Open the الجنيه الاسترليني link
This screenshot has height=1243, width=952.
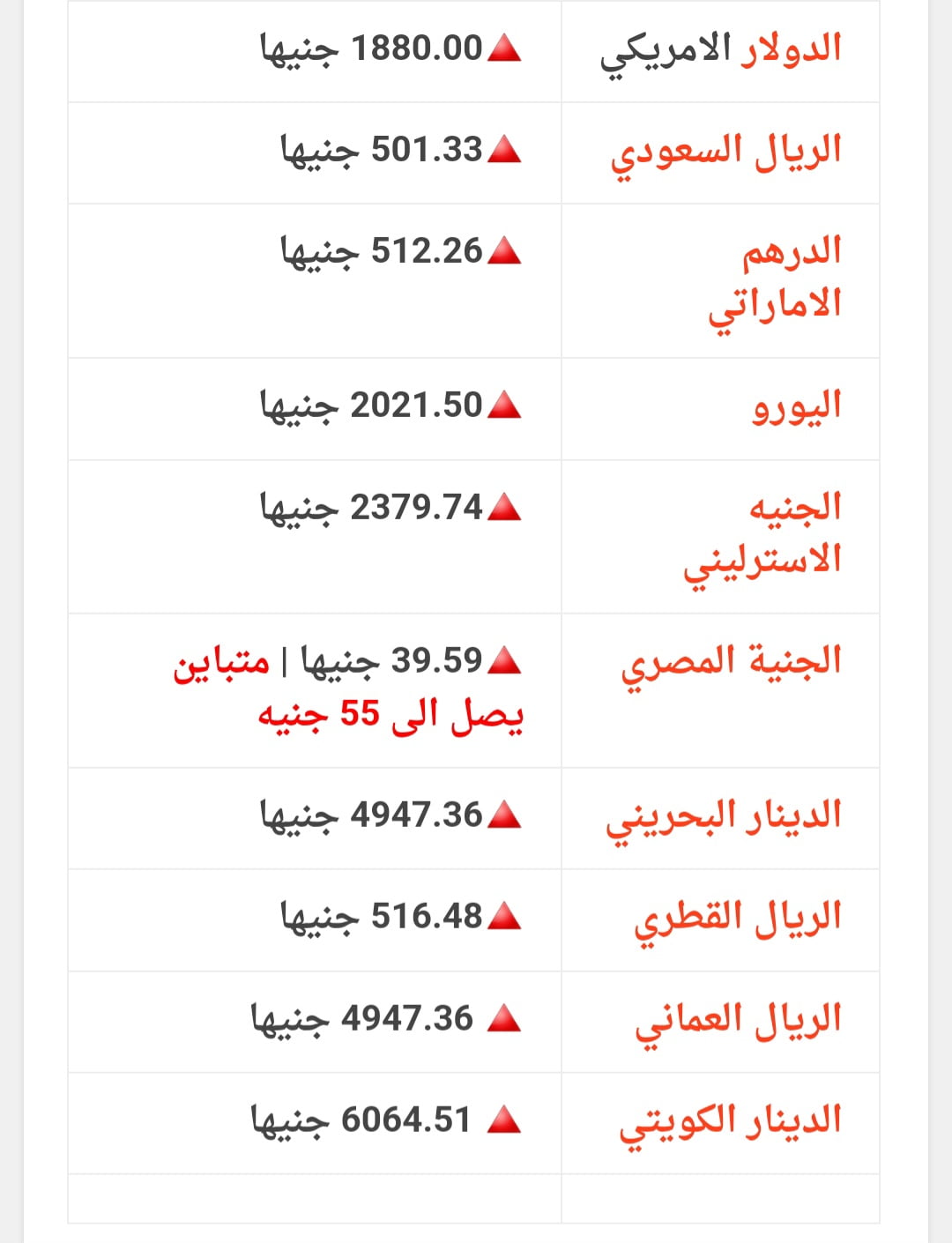pos(763,532)
